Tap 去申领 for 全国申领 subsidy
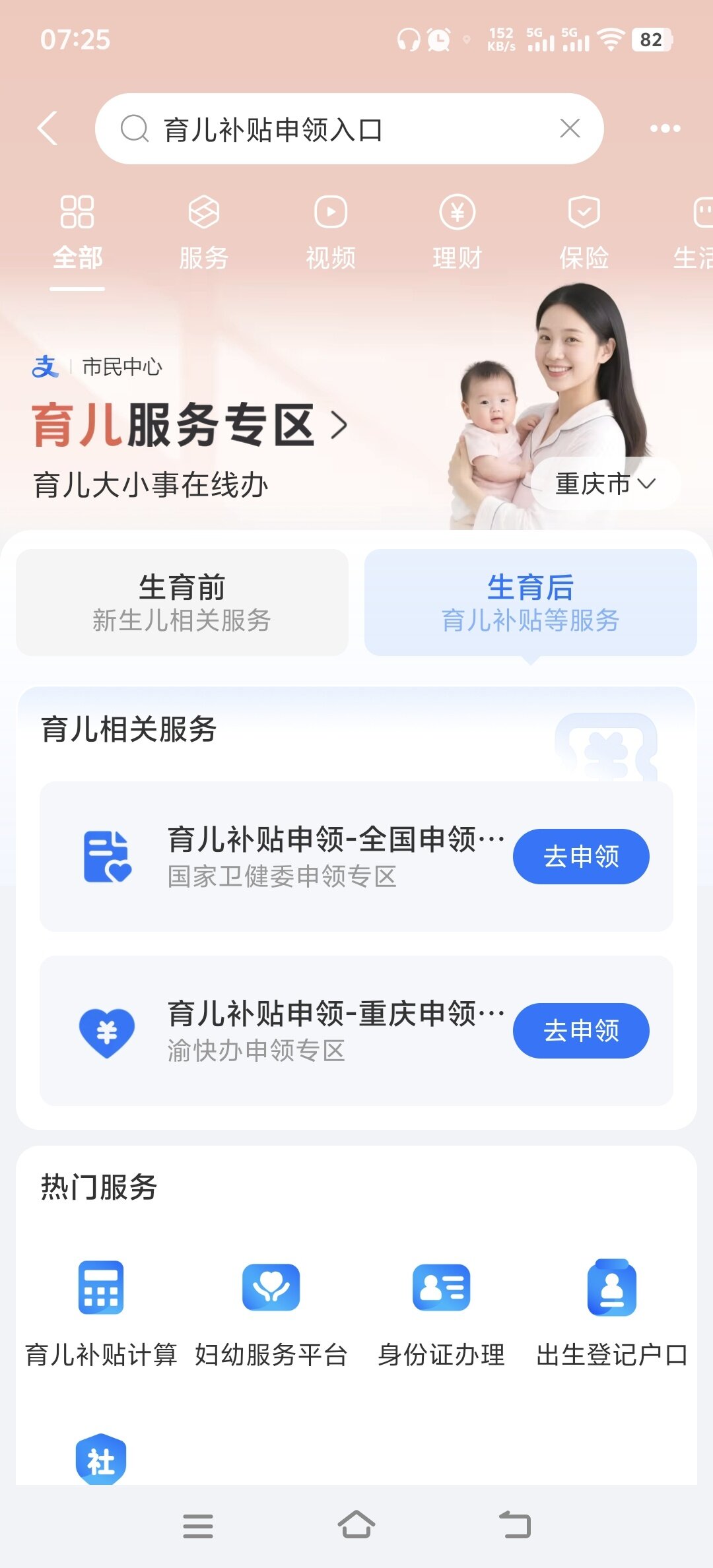 click(581, 857)
